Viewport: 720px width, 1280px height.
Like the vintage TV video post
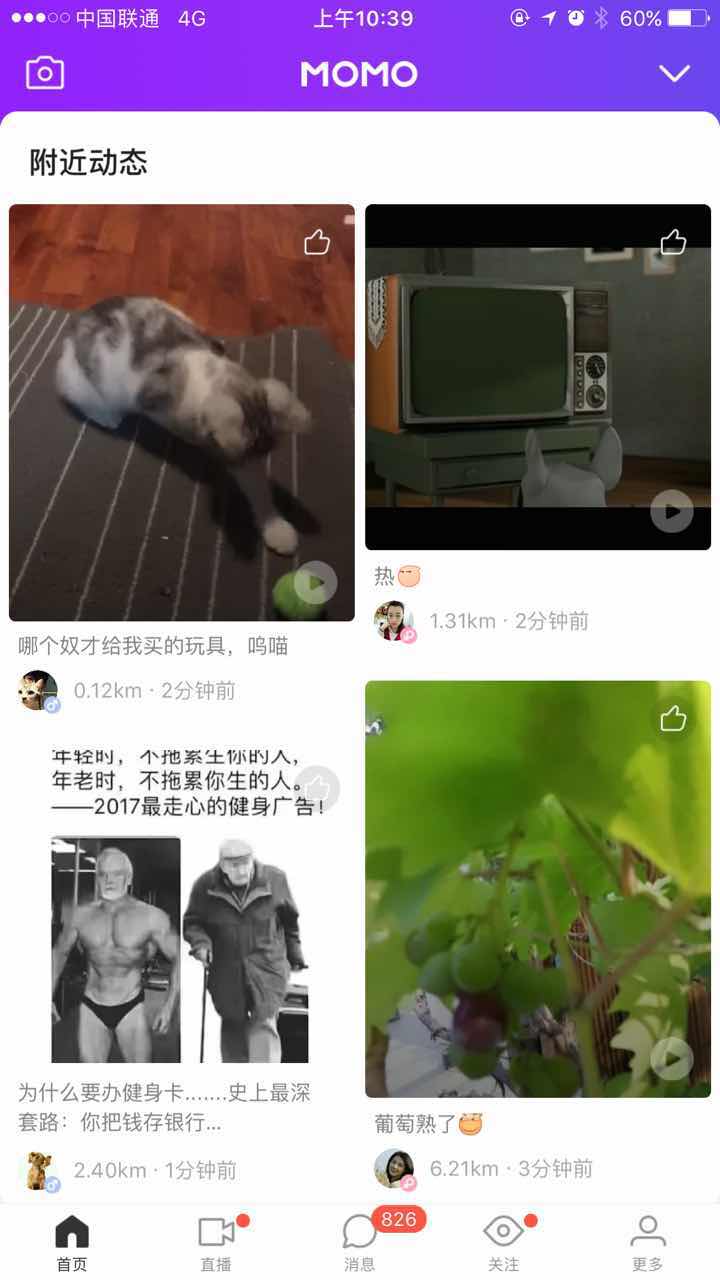(x=673, y=242)
